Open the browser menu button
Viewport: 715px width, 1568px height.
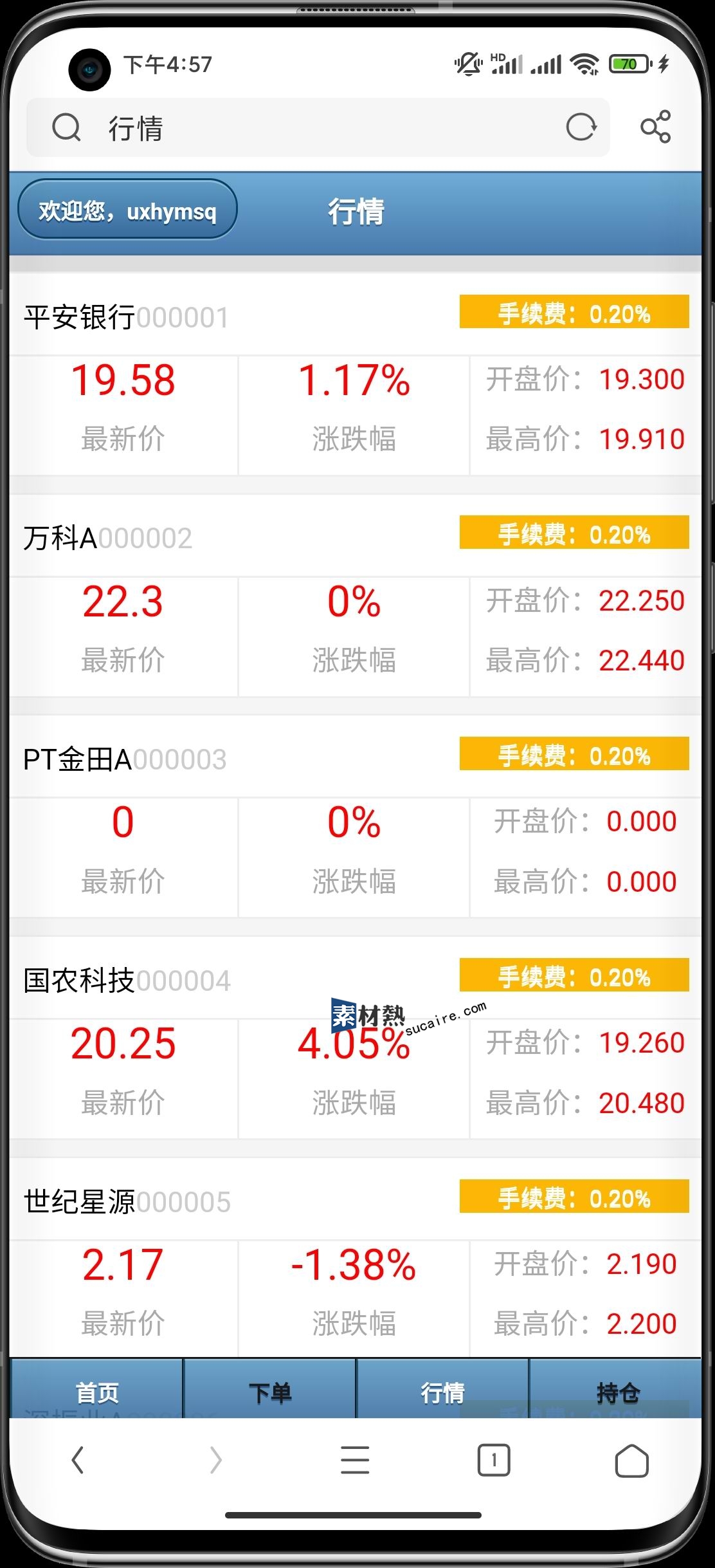[355, 1460]
